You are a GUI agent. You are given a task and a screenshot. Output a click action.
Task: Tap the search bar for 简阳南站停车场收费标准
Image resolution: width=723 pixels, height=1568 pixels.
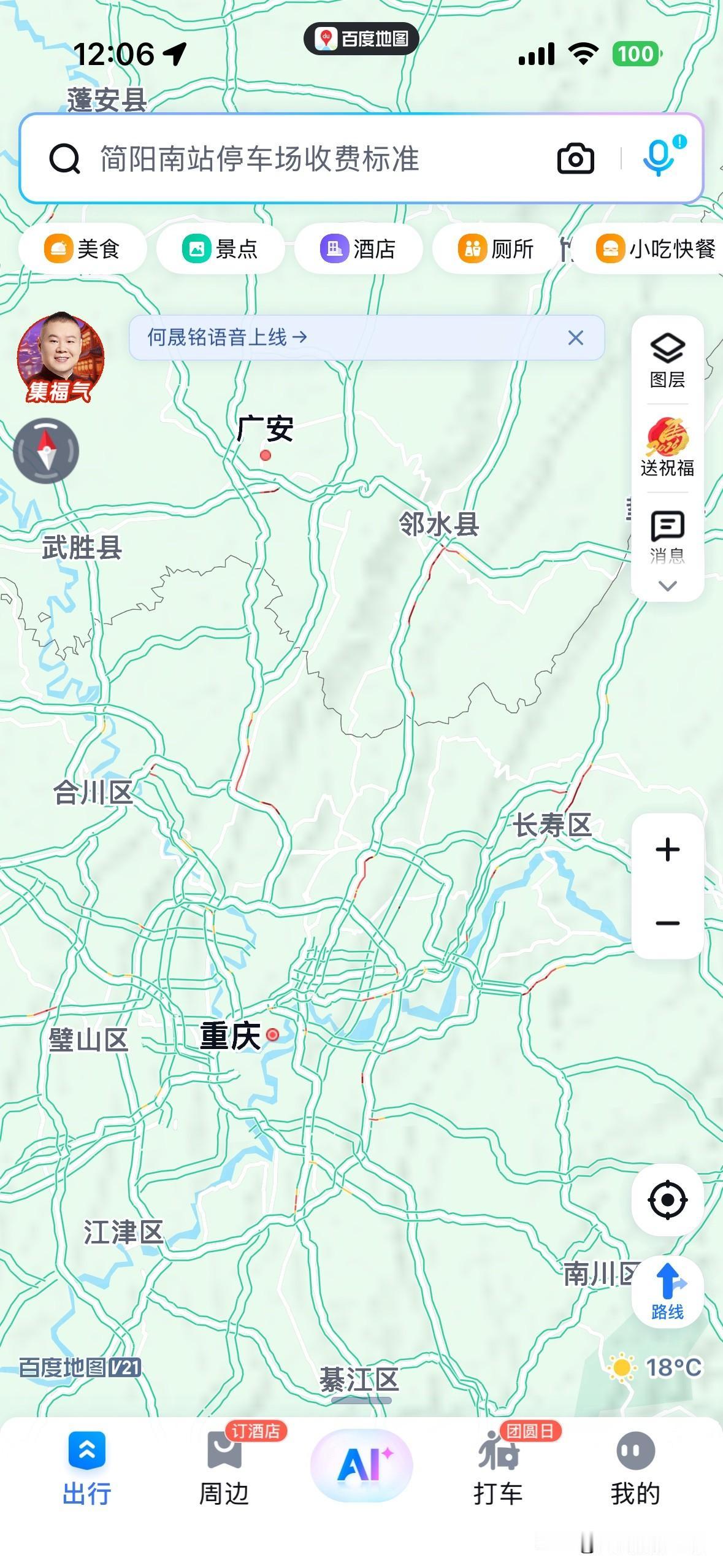point(276,159)
